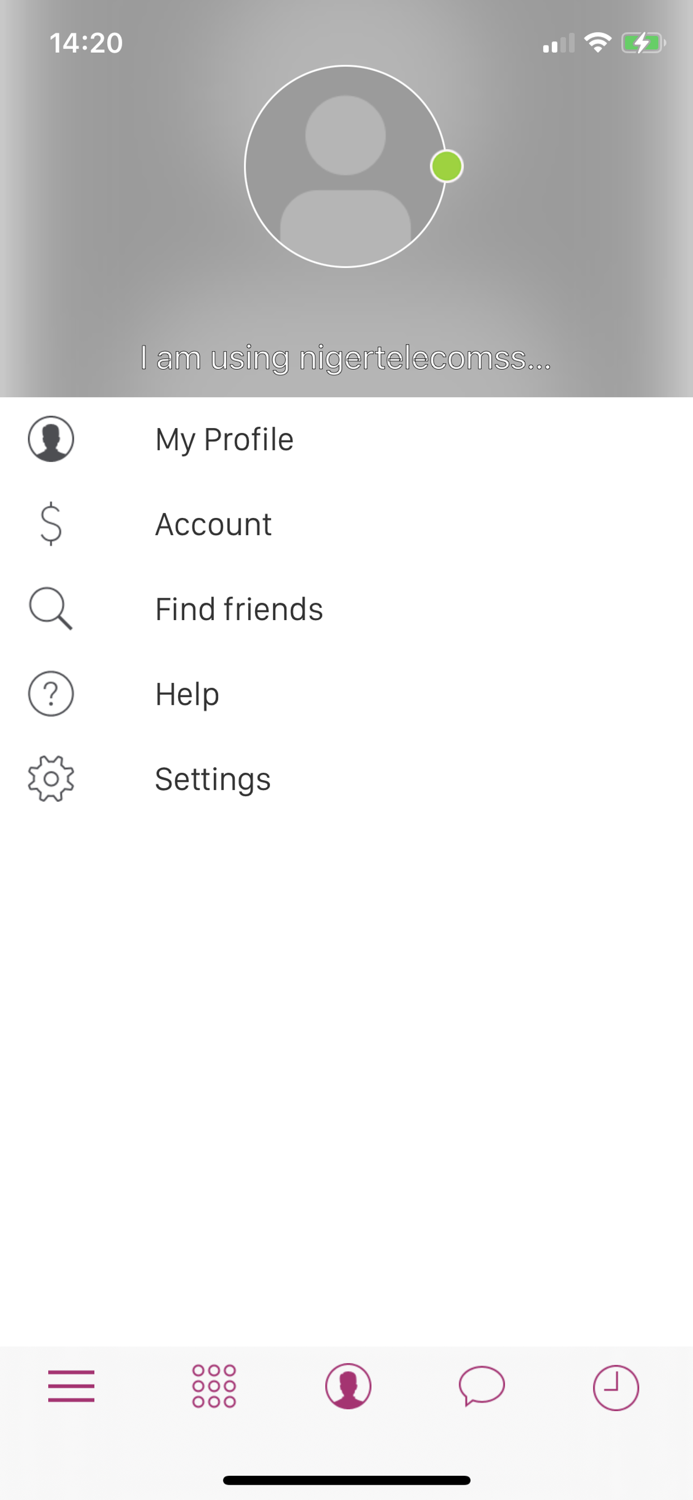The image size is (693, 1500).
Task: Select Find friends
Action: pos(346,609)
